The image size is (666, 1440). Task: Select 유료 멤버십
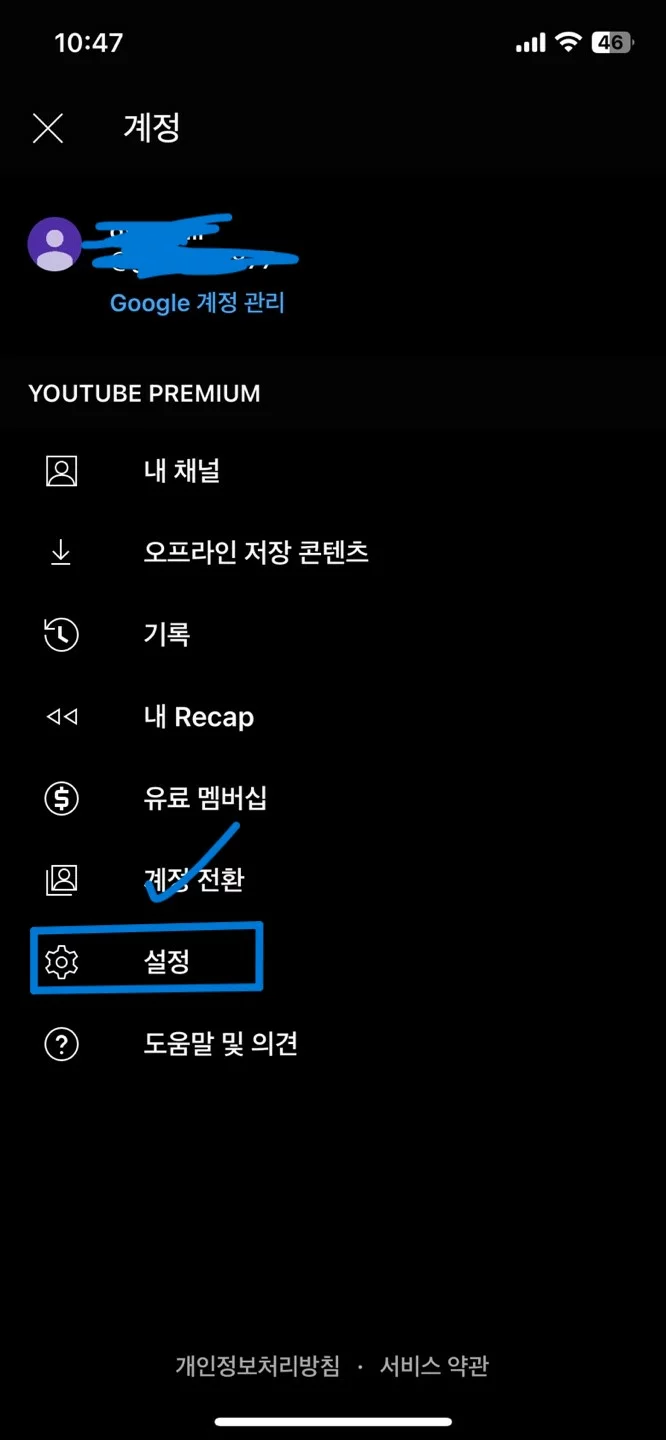(205, 798)
